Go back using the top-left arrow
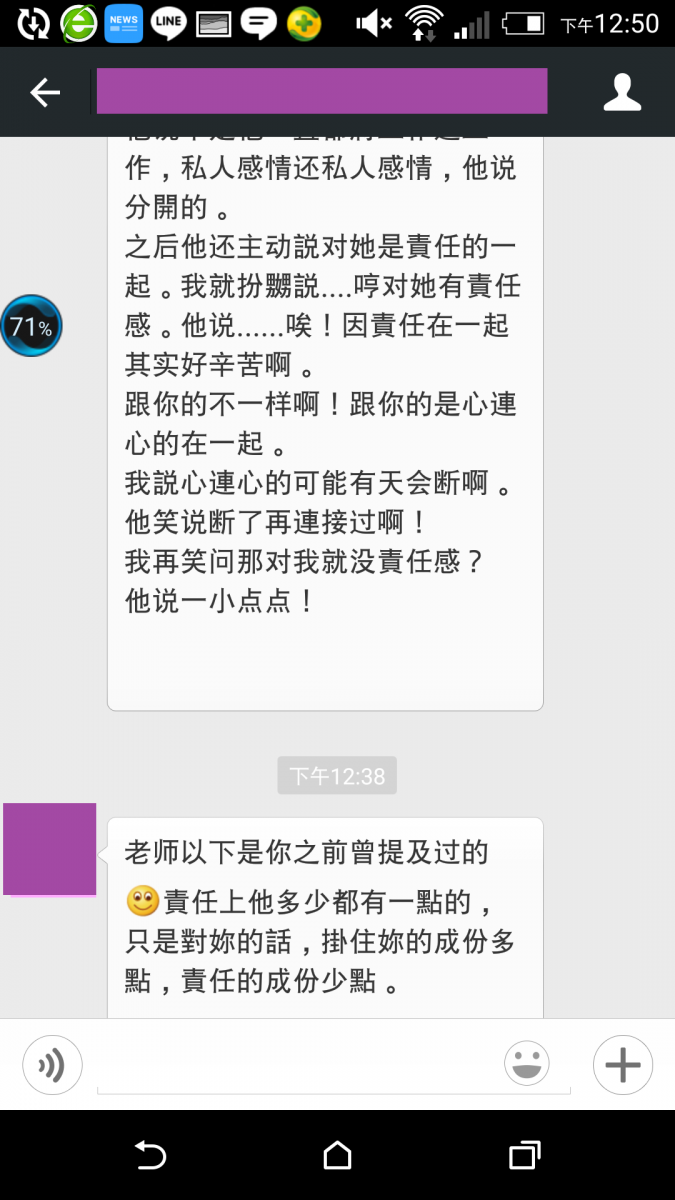Image resolution: width=675 pixels, height=1200 pixels. tap(45, 93)
